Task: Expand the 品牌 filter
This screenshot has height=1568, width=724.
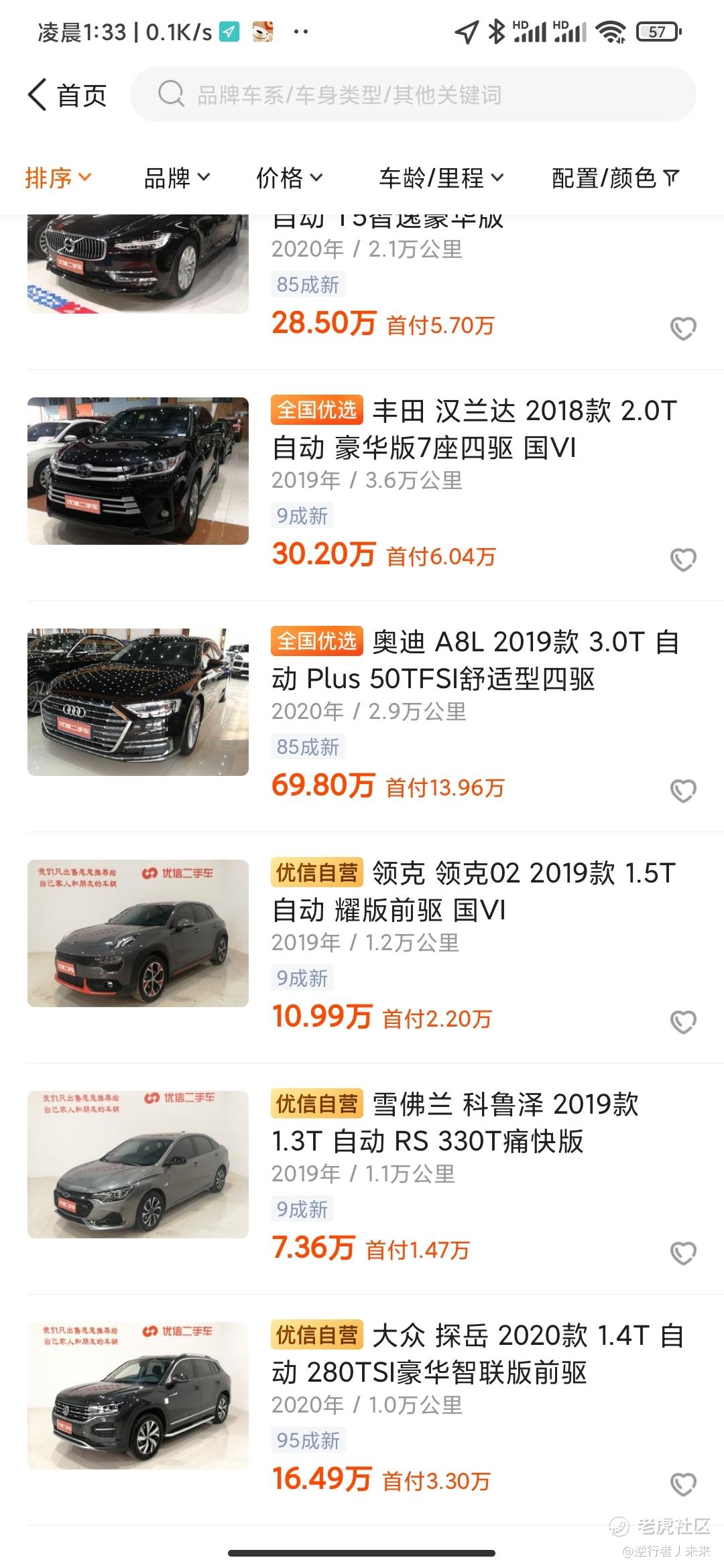Action: [177, 178]
